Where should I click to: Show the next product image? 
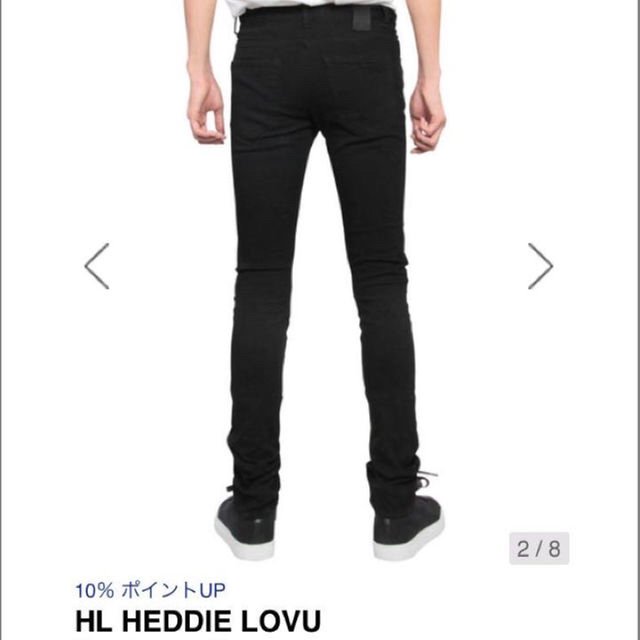point(541,266)
